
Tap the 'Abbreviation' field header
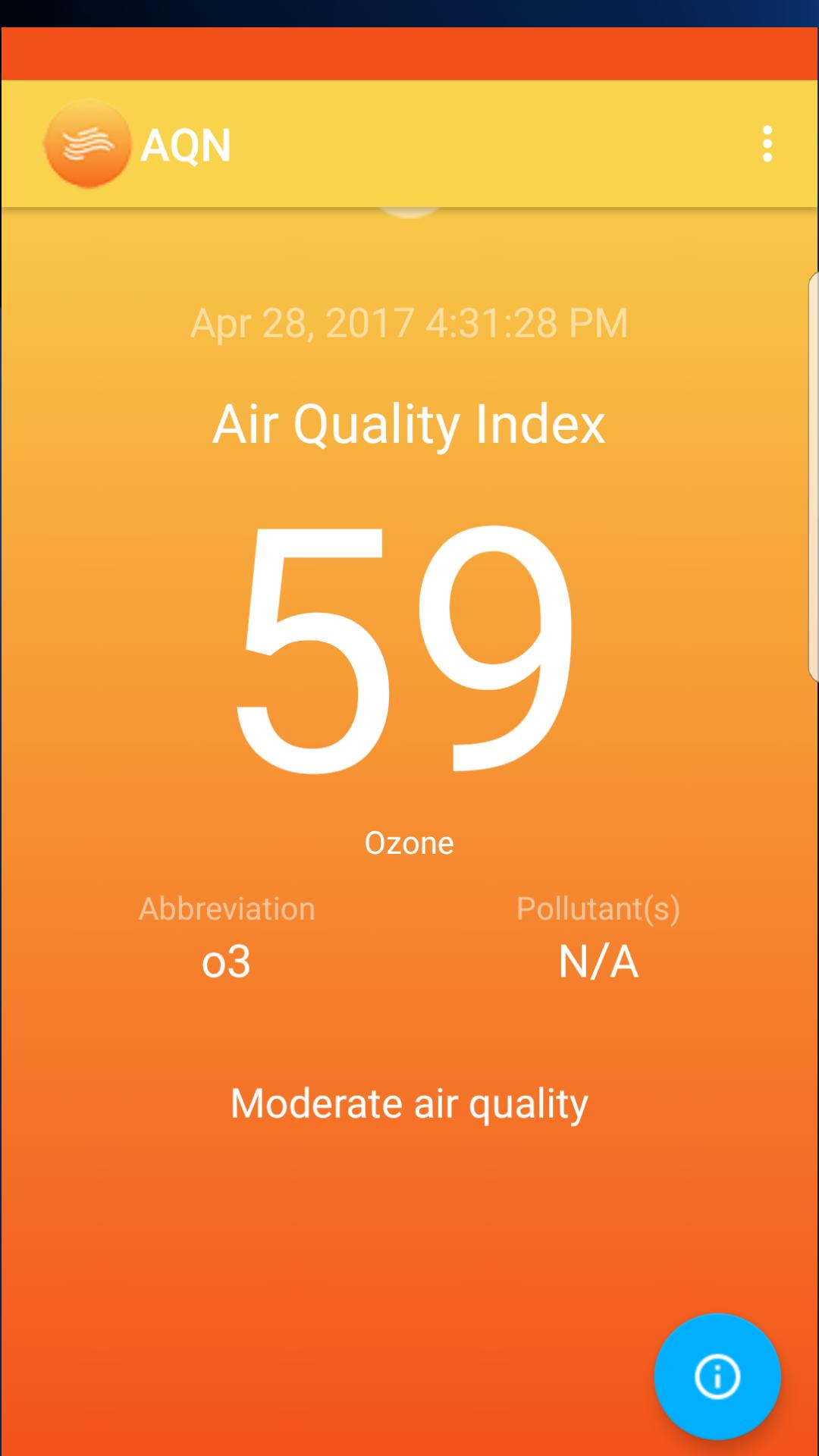(227, 908)
